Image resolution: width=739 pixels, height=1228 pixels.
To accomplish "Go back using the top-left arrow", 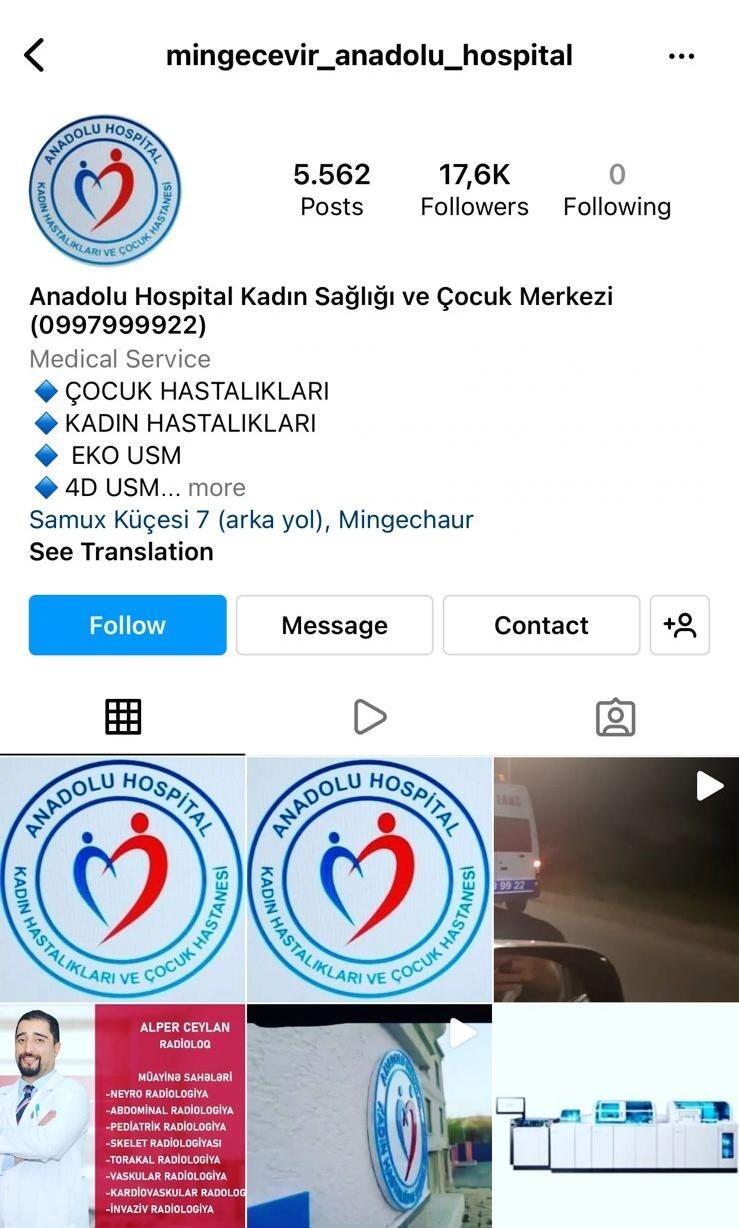I will 35,55.
